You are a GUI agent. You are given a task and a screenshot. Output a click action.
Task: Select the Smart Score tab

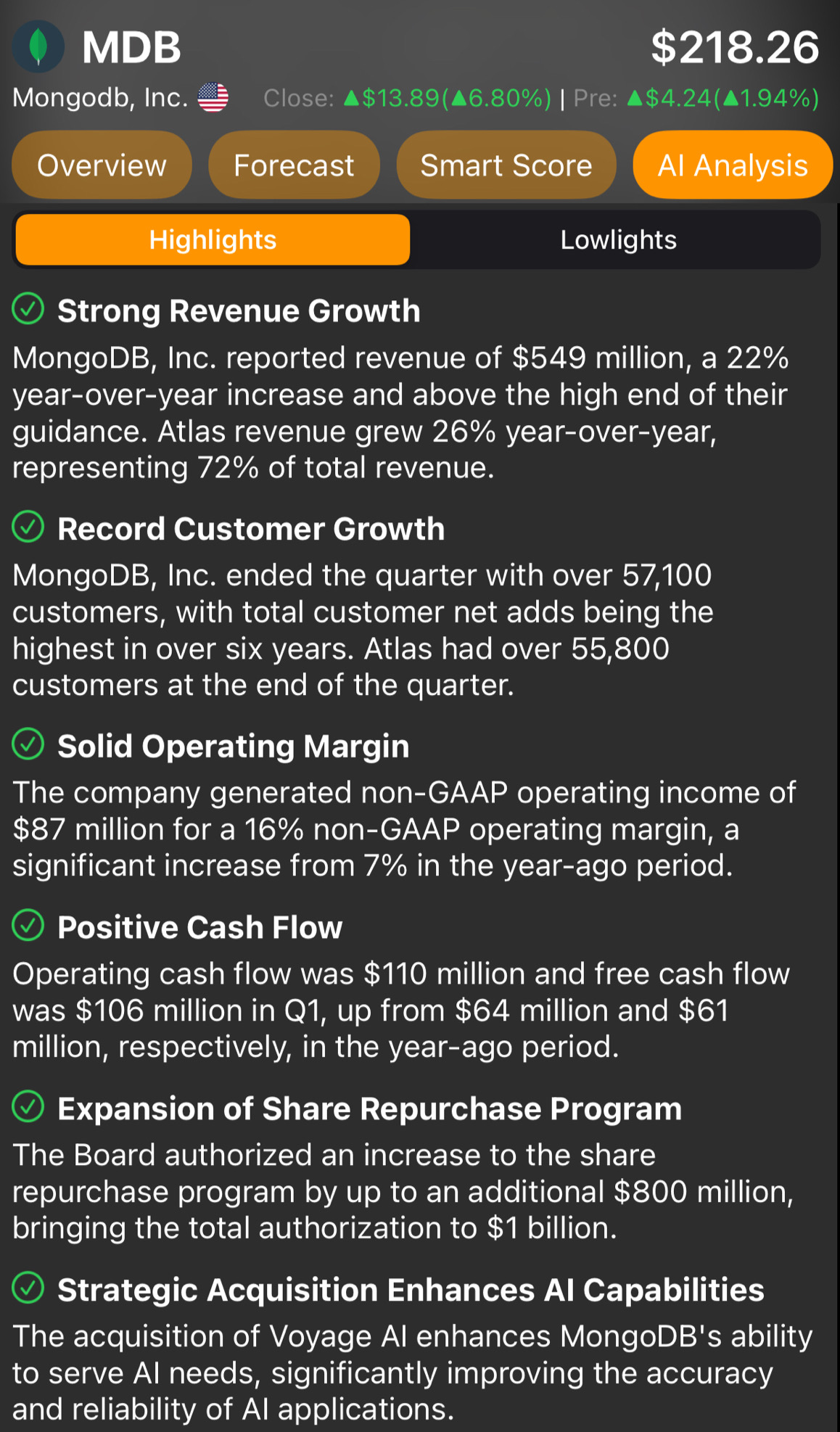pyautogui.click(x=506, y=165)
